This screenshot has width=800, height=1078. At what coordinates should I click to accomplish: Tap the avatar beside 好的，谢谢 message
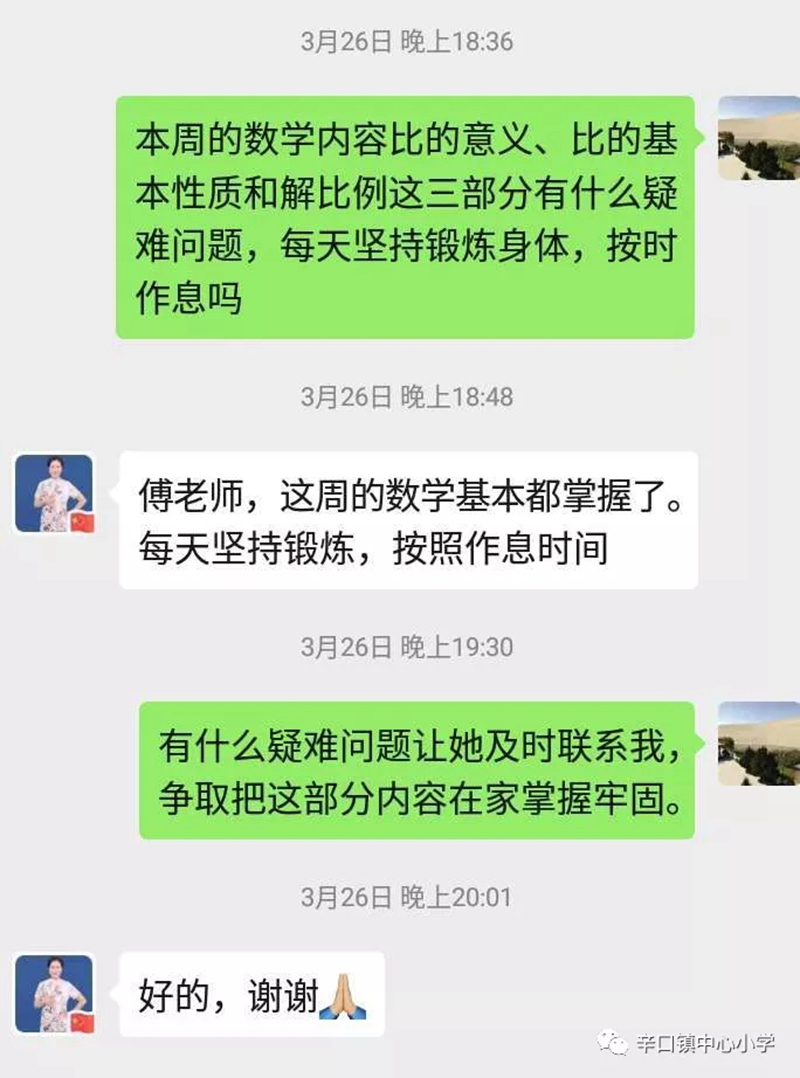pyautogui.click(x=54, y=993)
